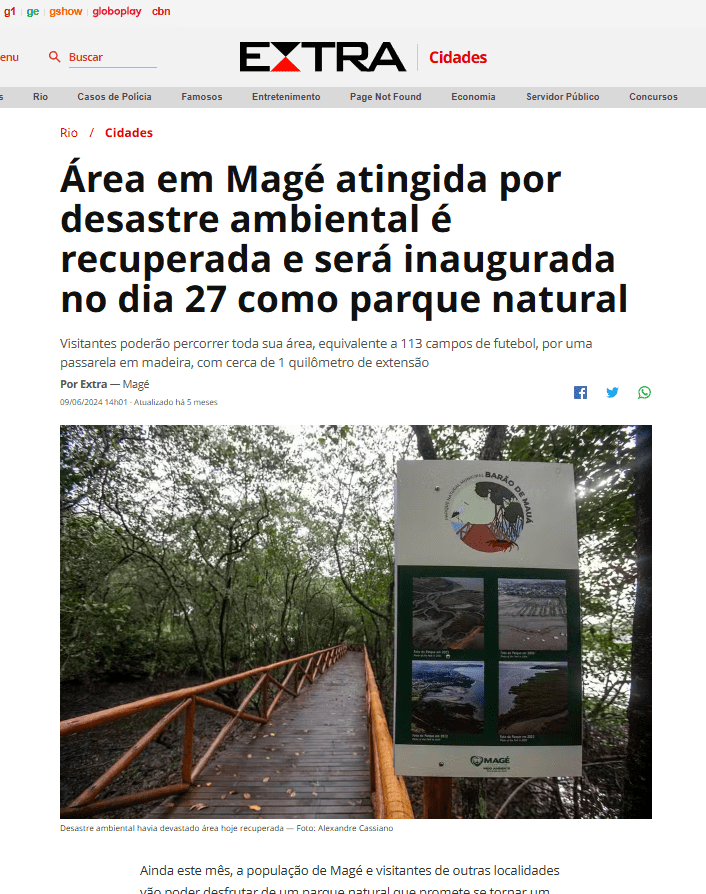Screen dimensions: 706x894
Task: Share article on Twitter
Action: [x=612, y=392]
